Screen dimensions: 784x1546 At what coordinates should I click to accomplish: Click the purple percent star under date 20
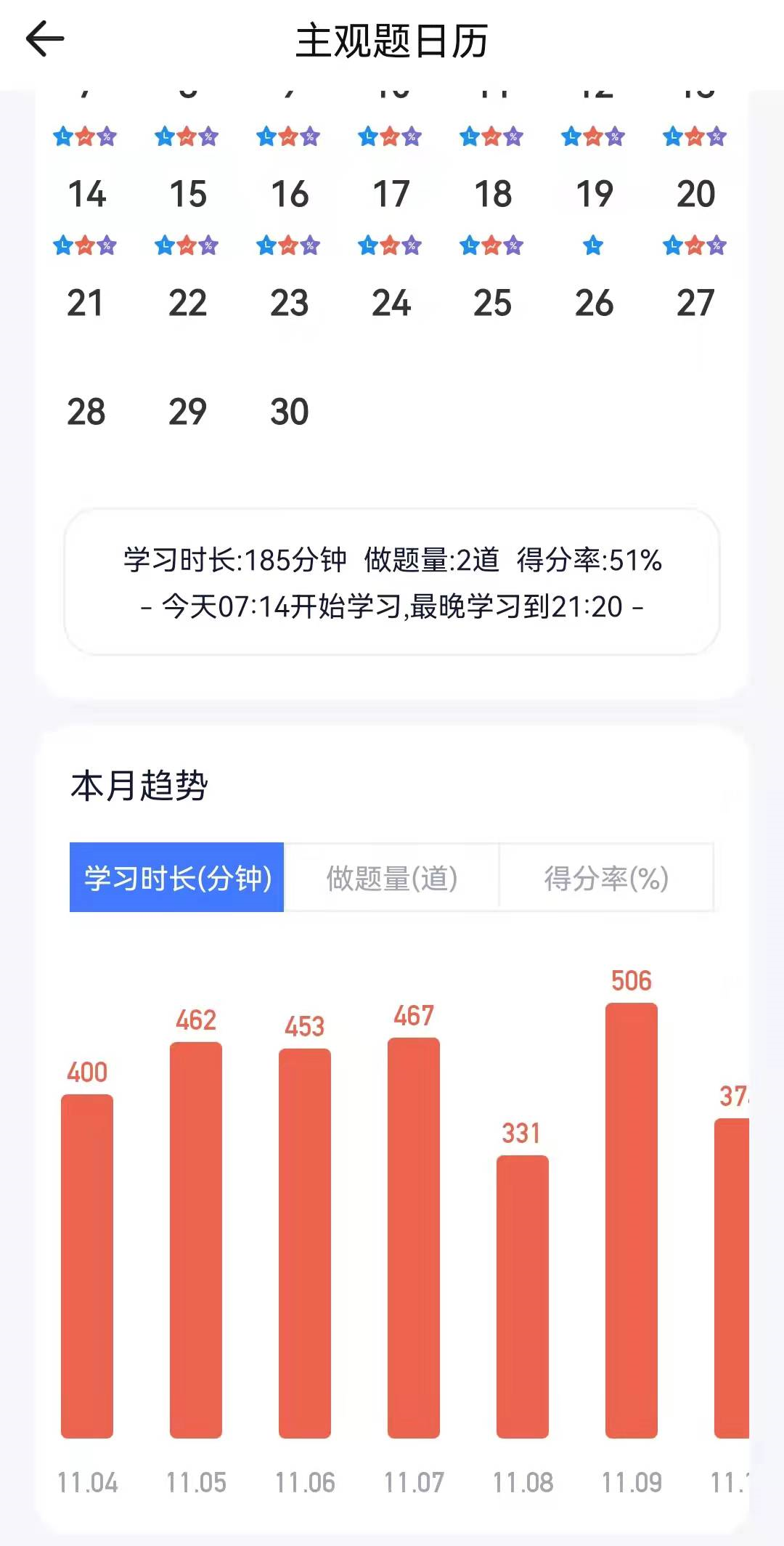click(716, 245)
